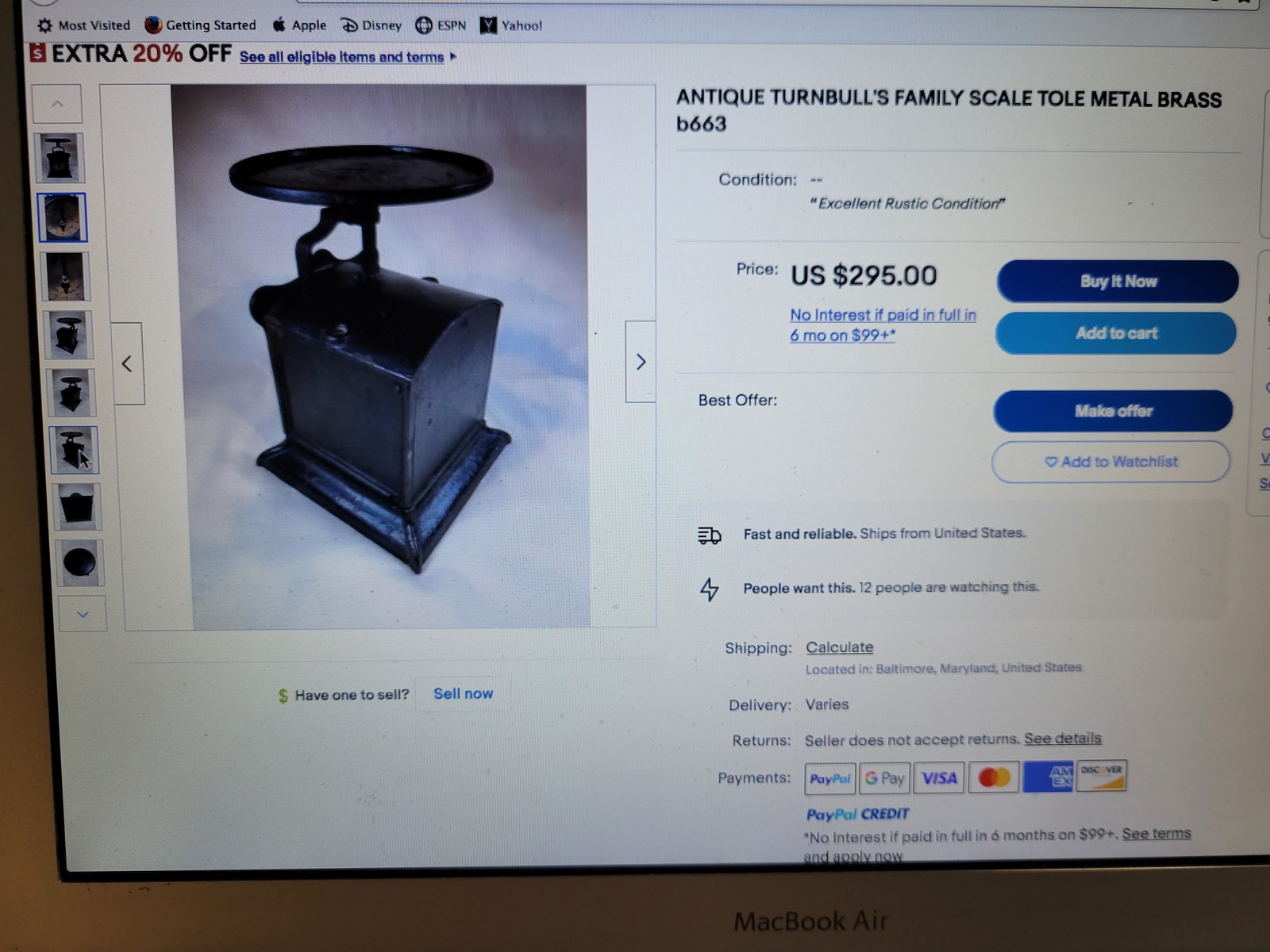Show the next product photo

[x=641, y=363]
